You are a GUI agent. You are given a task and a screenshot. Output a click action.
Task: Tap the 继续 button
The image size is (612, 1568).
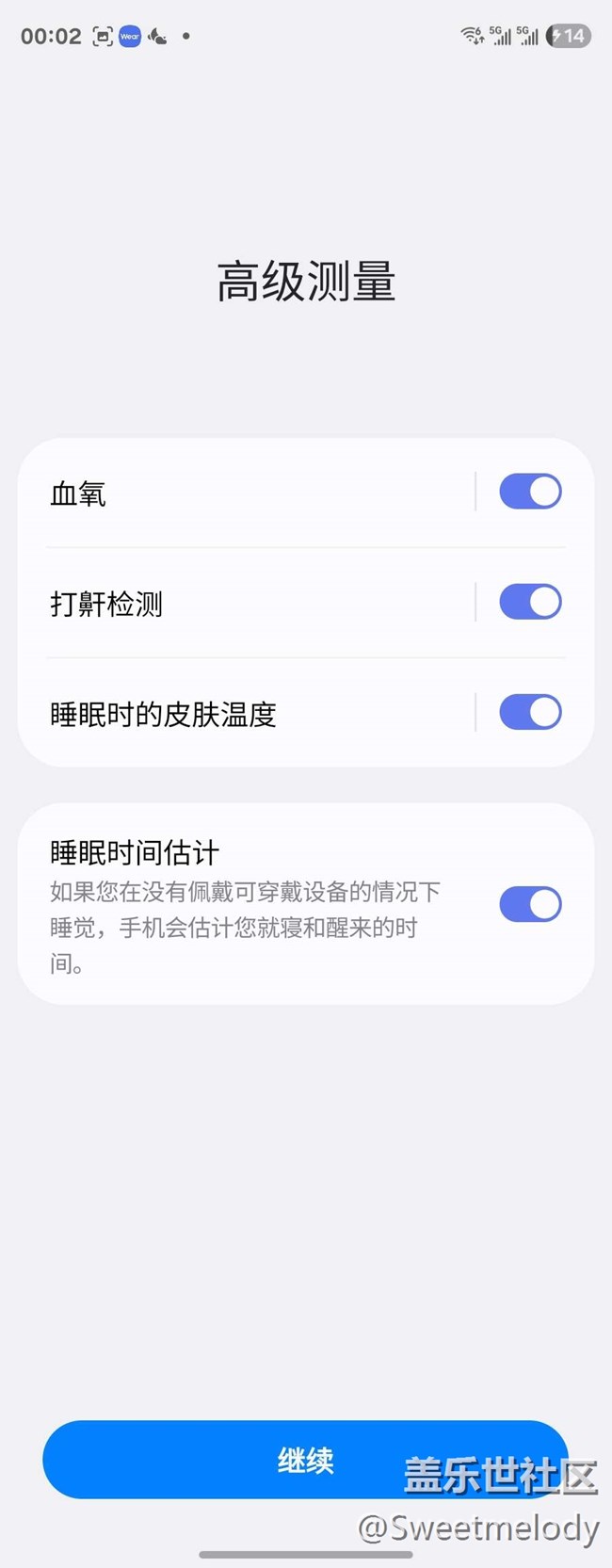pyautogui.click(x=305, y=1460)
